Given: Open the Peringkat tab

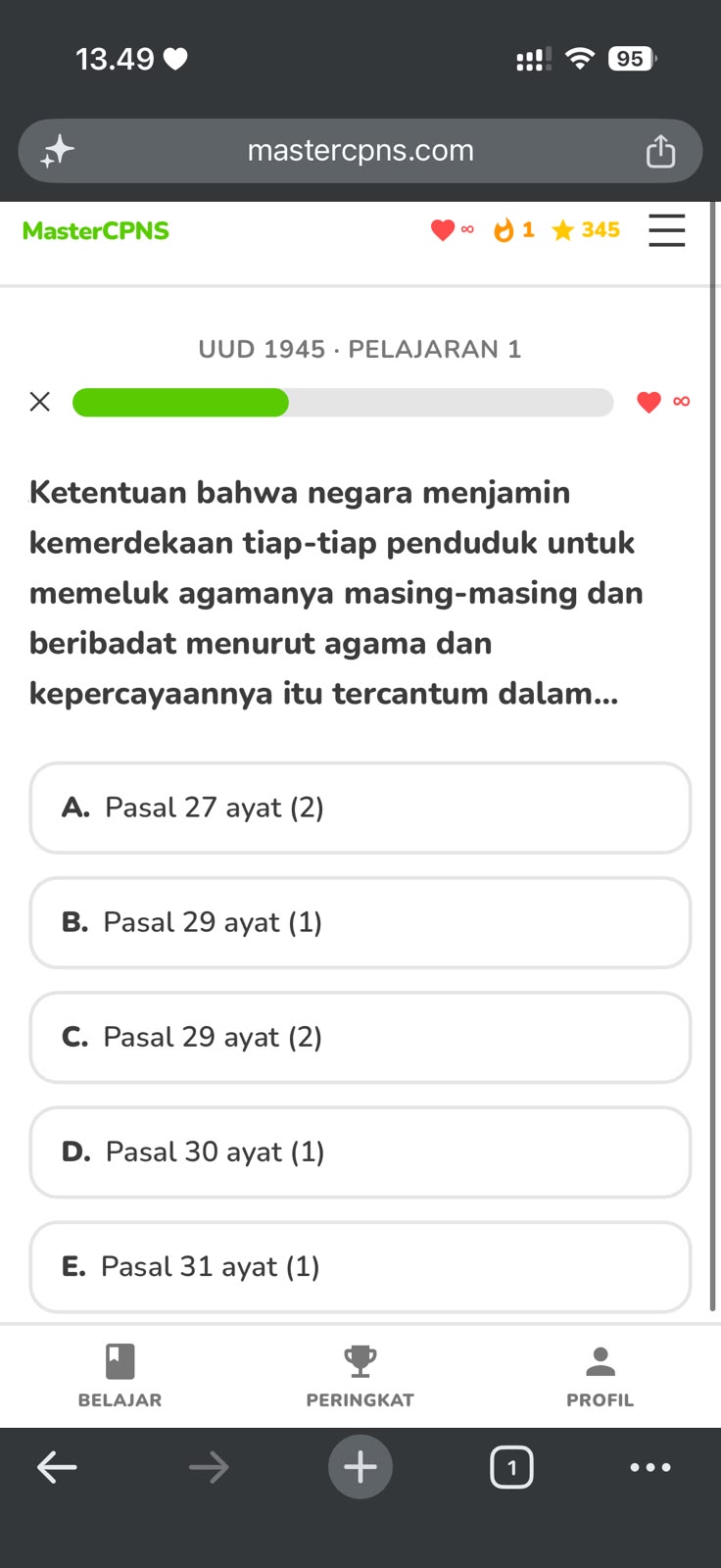Looking at the screenshot, I should coord(360,1376).
